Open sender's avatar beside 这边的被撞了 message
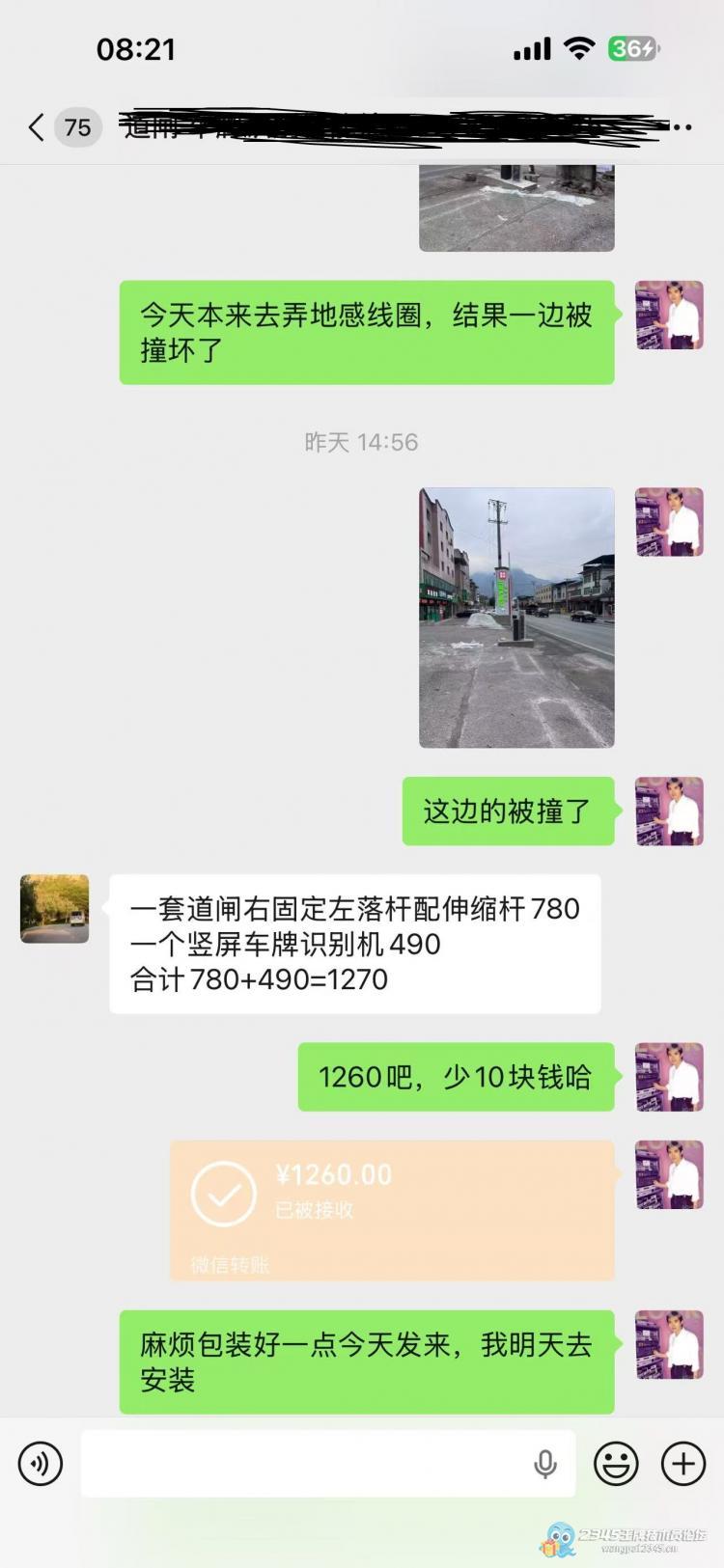Image resolution: width=724 pixels, height=1568 pixels. coord(669,812)
